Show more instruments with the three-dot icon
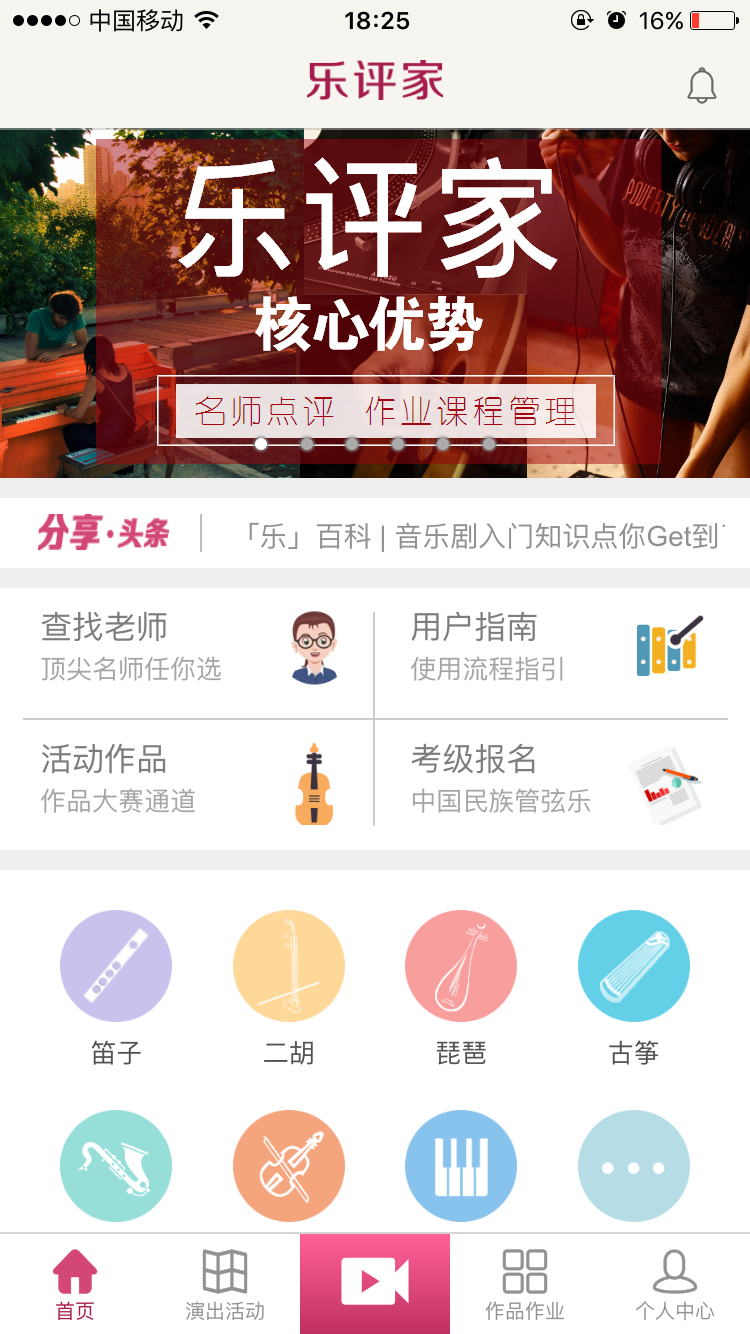This screenshot has height=1334, width=750. (x=634, y=1166)
